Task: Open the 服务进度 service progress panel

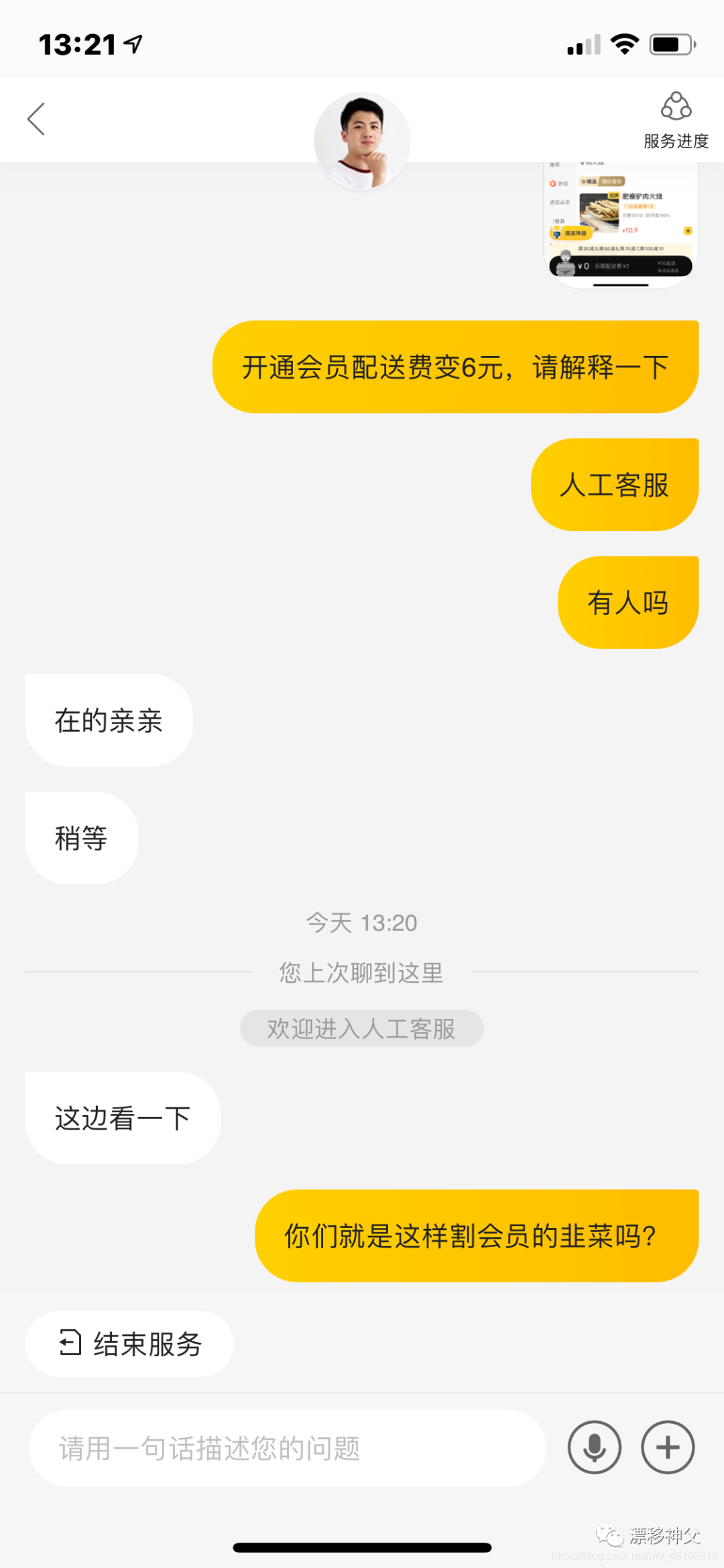Action: [x=675, y=121]
